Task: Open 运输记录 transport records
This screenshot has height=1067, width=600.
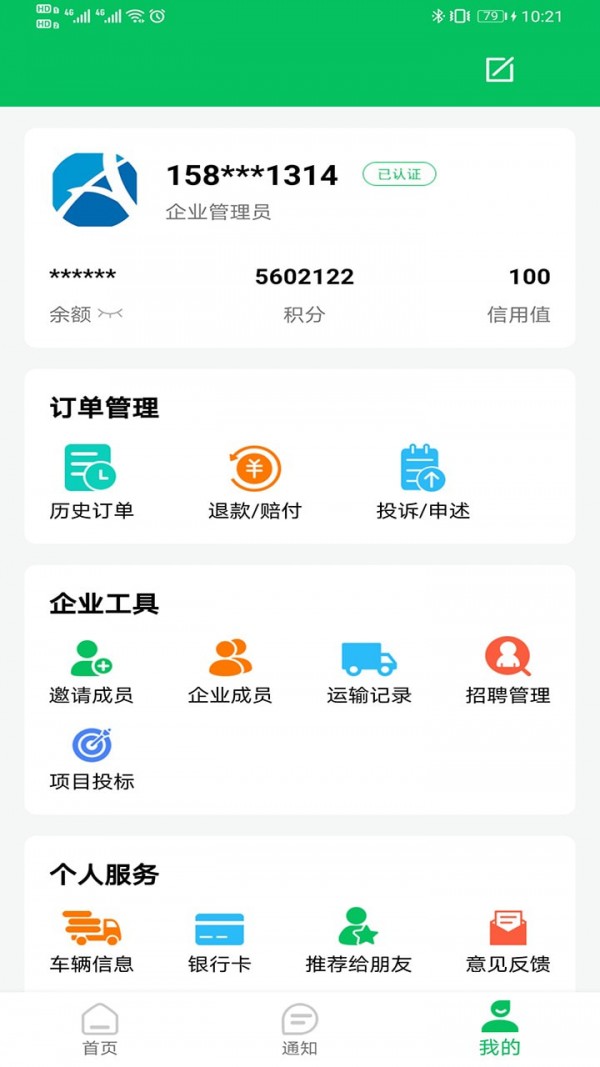Action: [x=369, y=672]
